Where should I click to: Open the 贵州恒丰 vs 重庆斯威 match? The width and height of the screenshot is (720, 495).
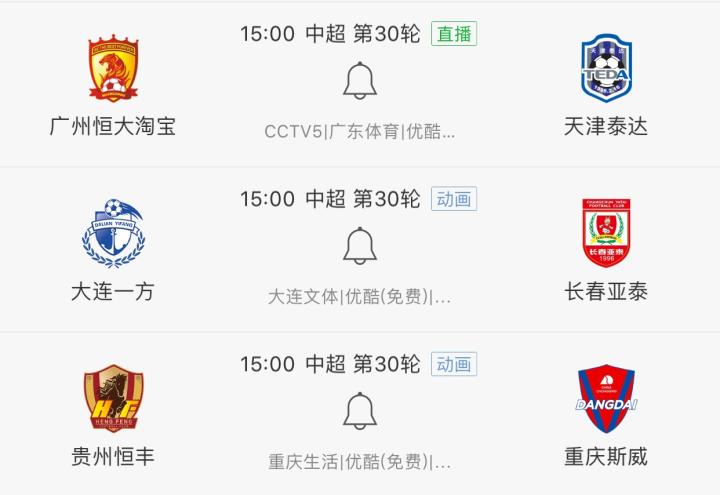pos(329,364)
